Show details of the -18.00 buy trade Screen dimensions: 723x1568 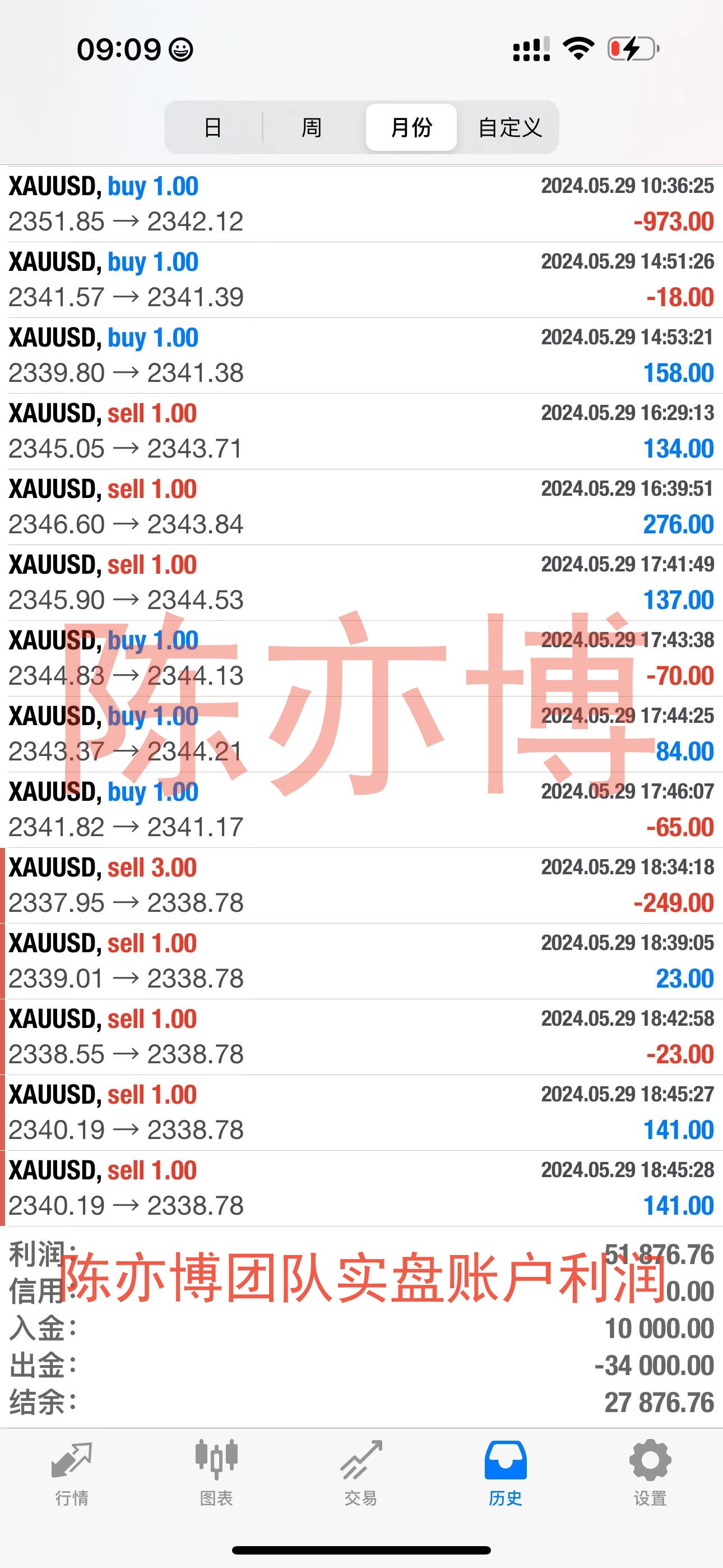click(361, 279)
